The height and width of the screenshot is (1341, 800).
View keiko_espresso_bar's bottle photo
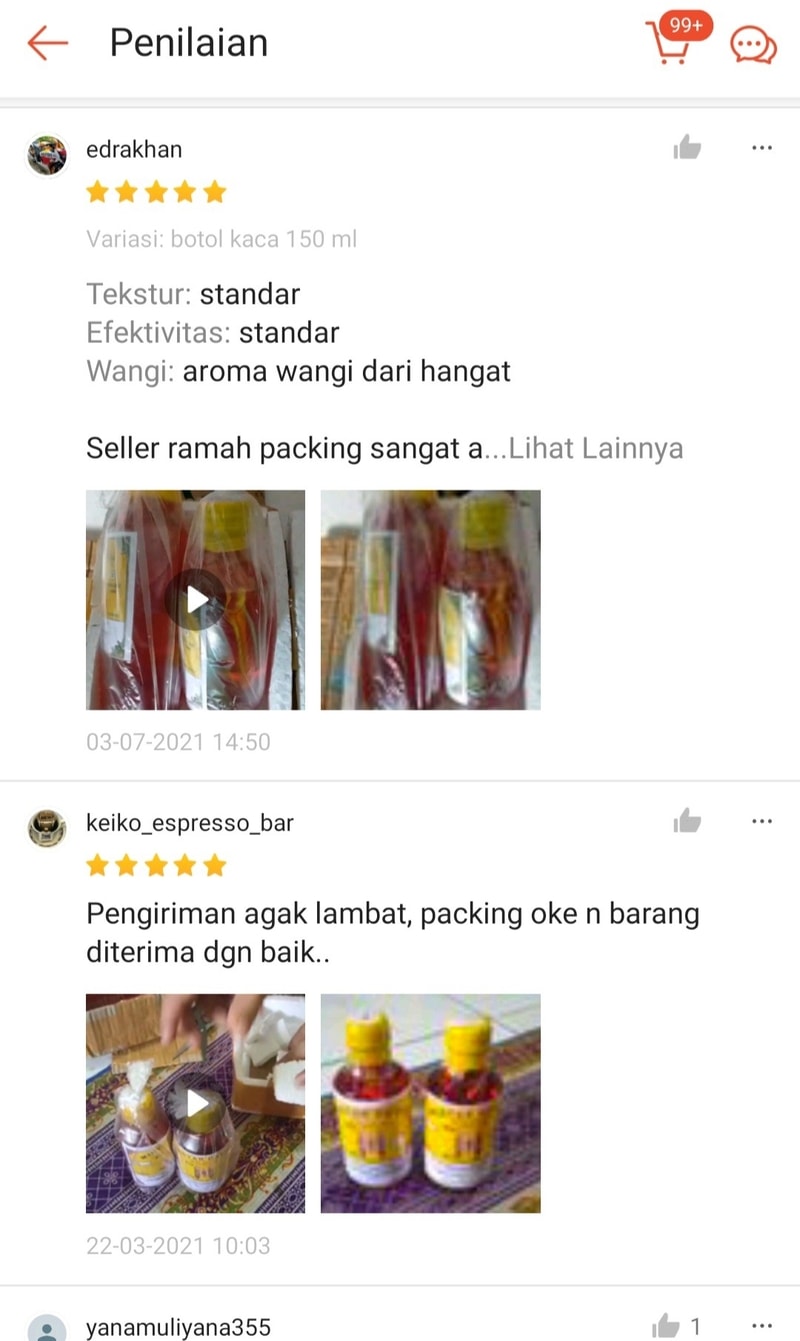[430, 1103]
